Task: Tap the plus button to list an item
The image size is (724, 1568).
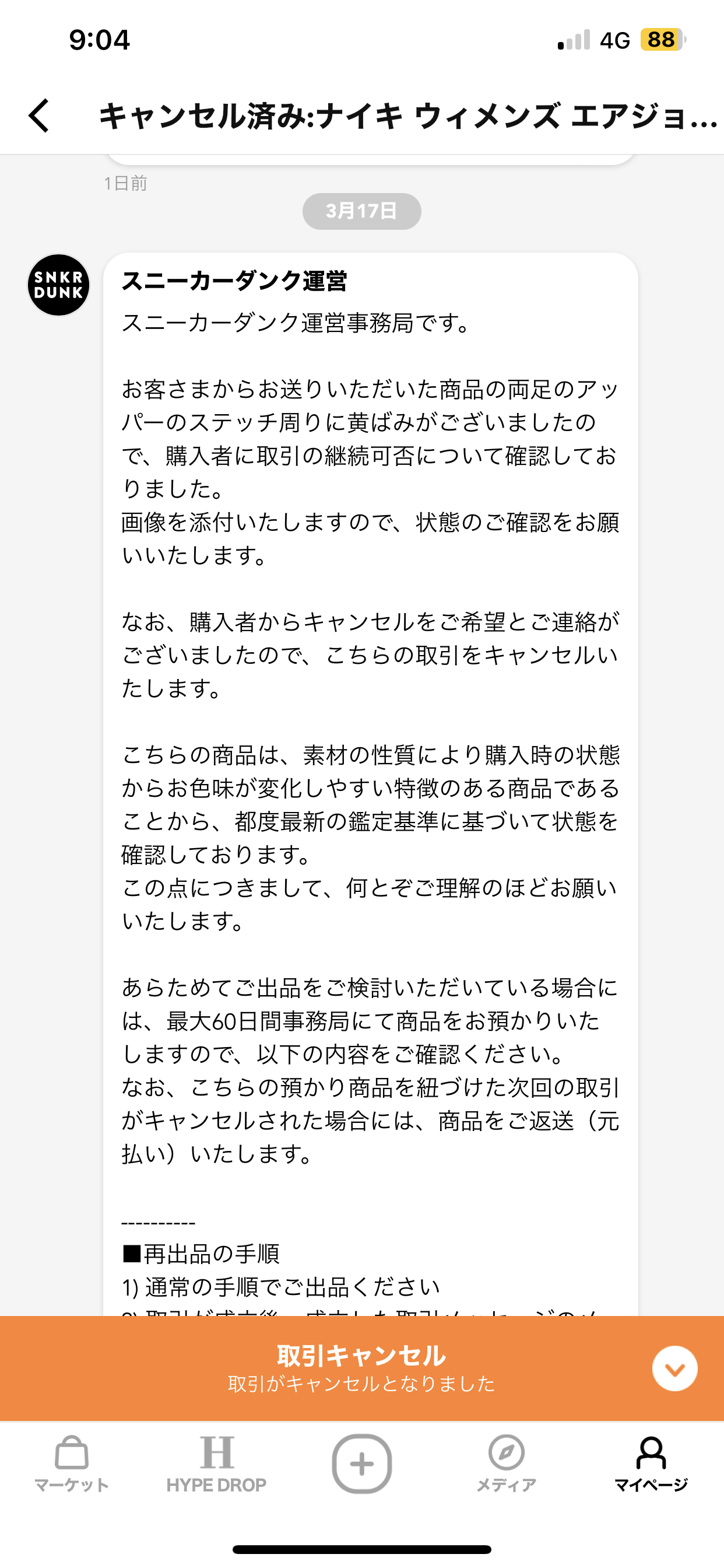Action: (362, 1464)
